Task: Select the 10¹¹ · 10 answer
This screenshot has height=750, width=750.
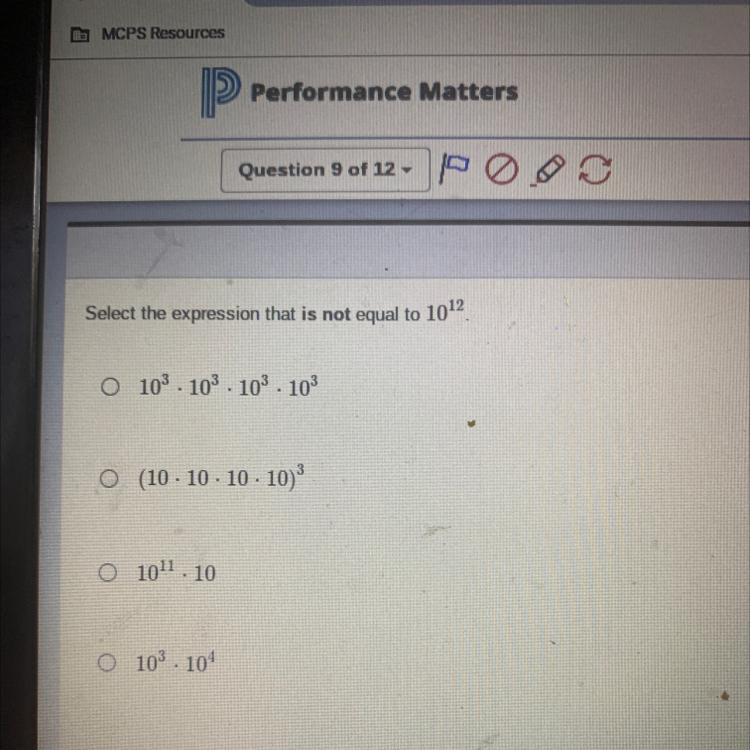Action: click(109, 573)
